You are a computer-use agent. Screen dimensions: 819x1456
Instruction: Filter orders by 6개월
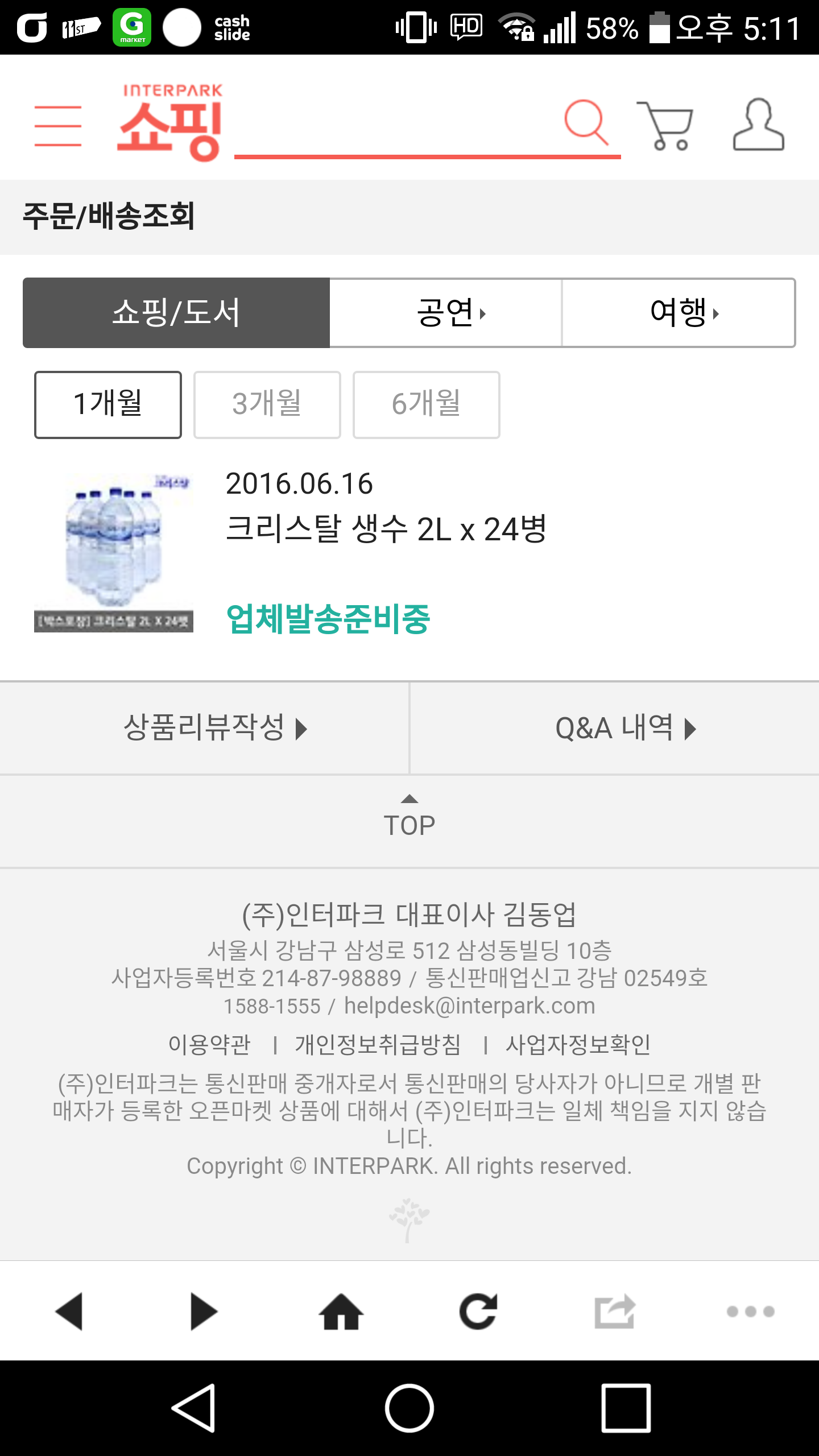pyautogui.click(x=426, y=404)
